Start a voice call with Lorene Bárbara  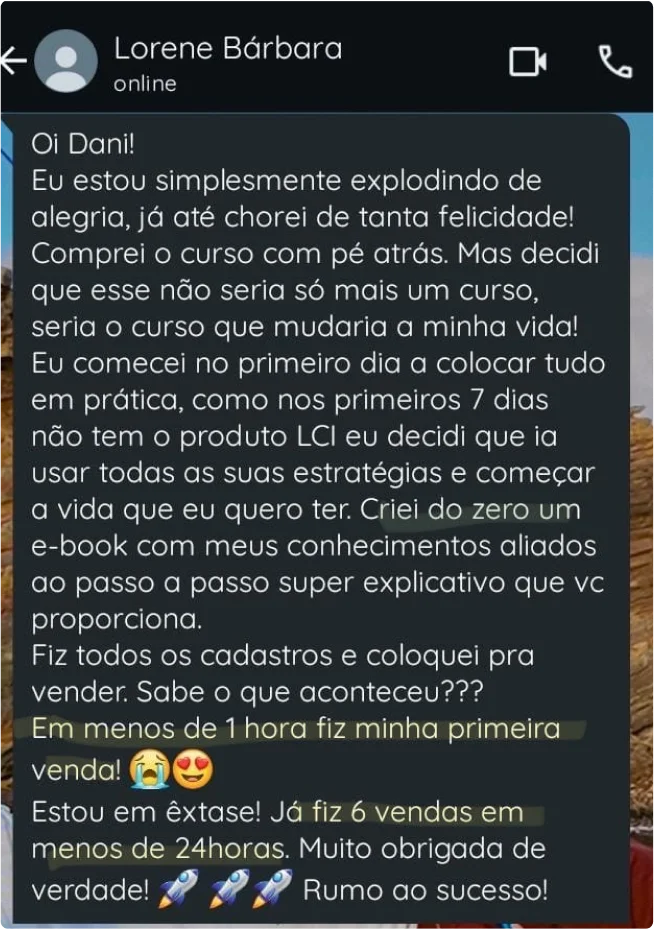[615, 62]
